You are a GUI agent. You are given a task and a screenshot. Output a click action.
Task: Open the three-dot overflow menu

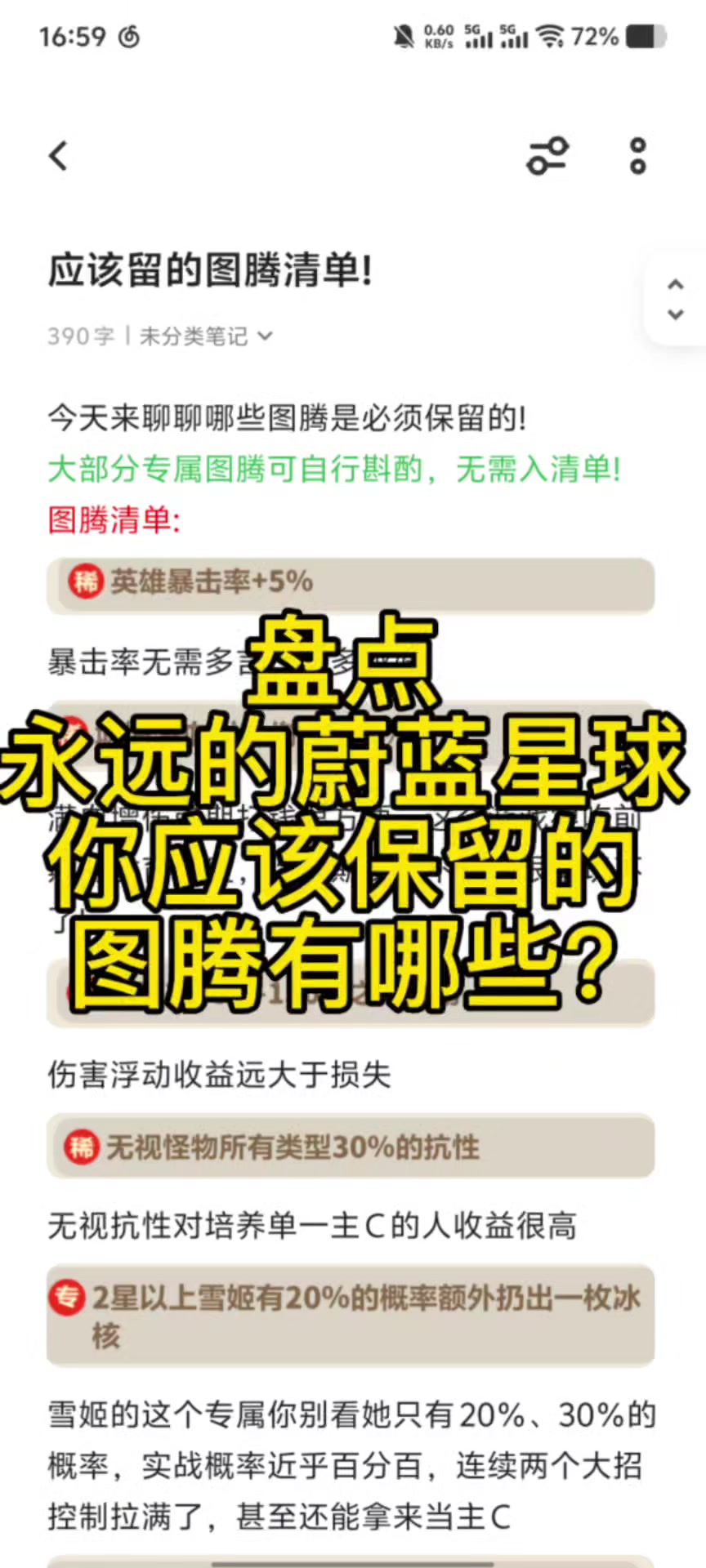pos(637,156)
